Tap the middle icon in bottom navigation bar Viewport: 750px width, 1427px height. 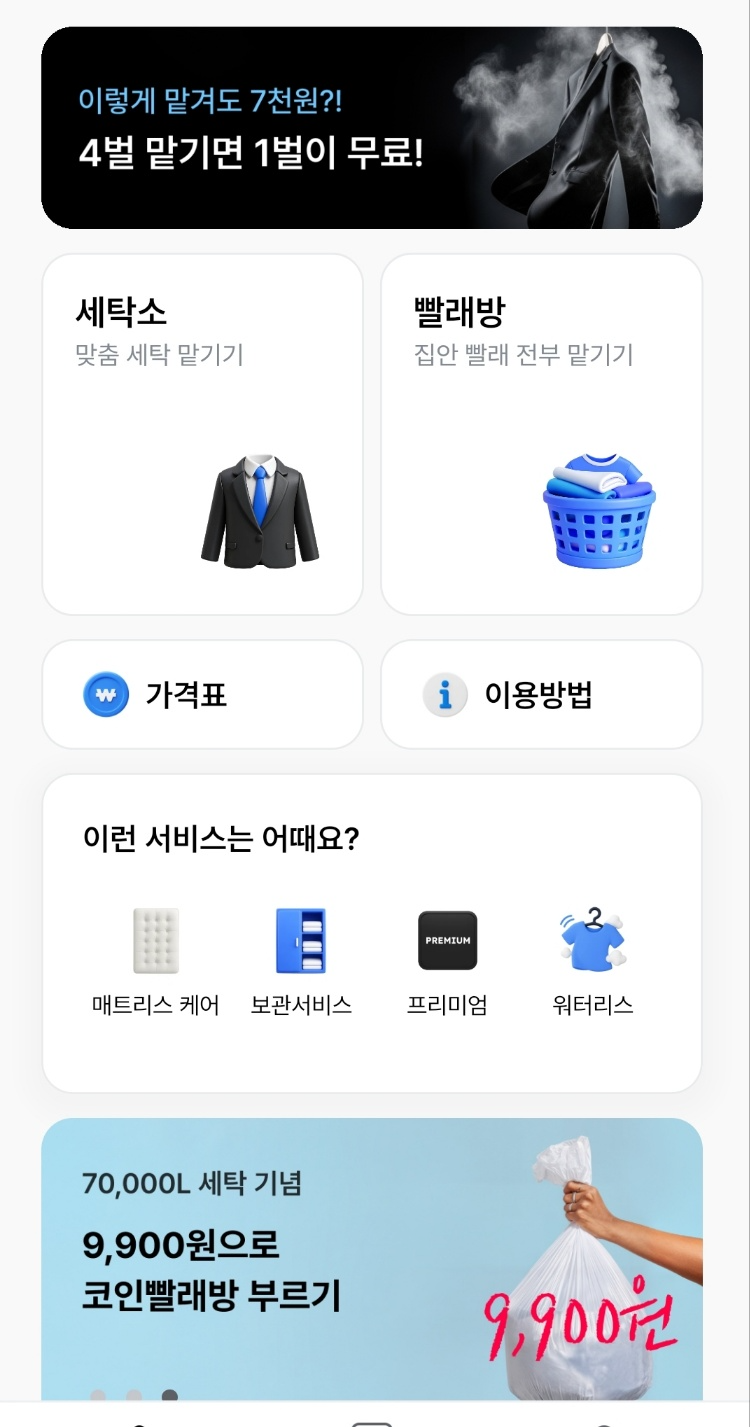click(x=375, y=1422)
